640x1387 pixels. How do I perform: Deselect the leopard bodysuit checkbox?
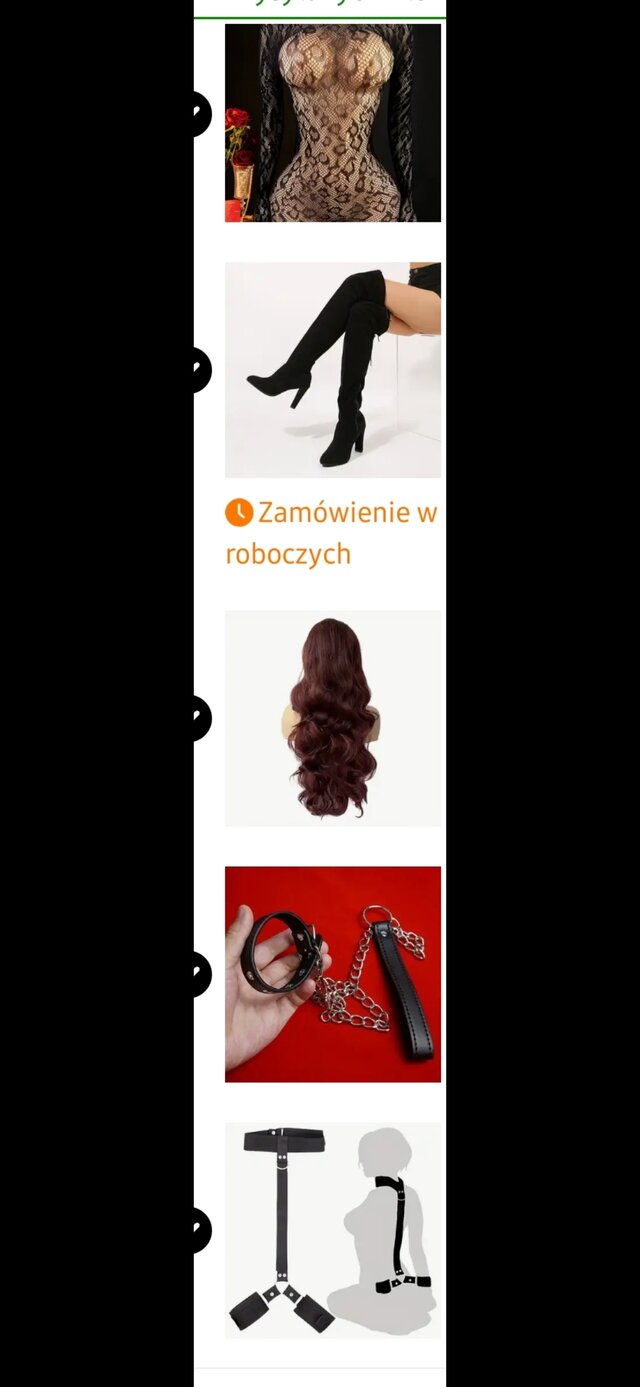[200, 114]
